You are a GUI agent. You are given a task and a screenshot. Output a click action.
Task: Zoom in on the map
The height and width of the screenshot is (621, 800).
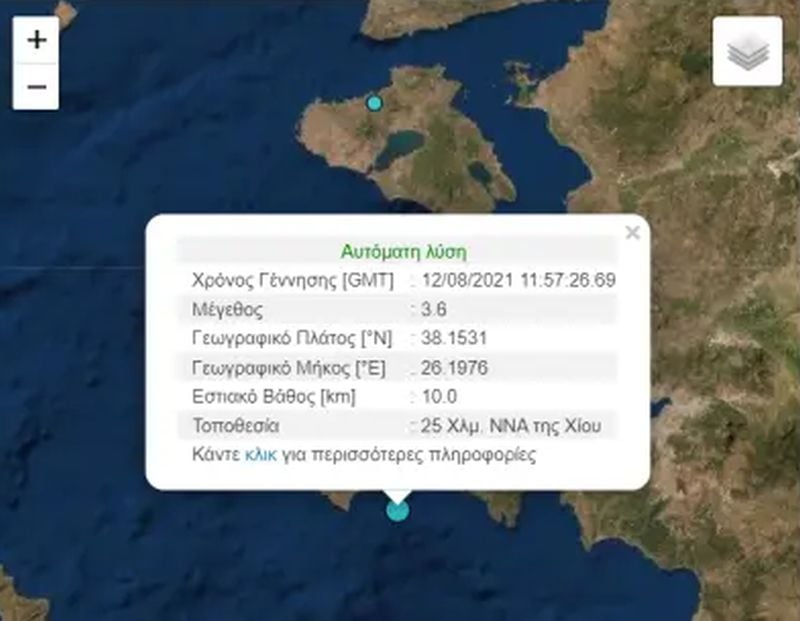[37, 40]
